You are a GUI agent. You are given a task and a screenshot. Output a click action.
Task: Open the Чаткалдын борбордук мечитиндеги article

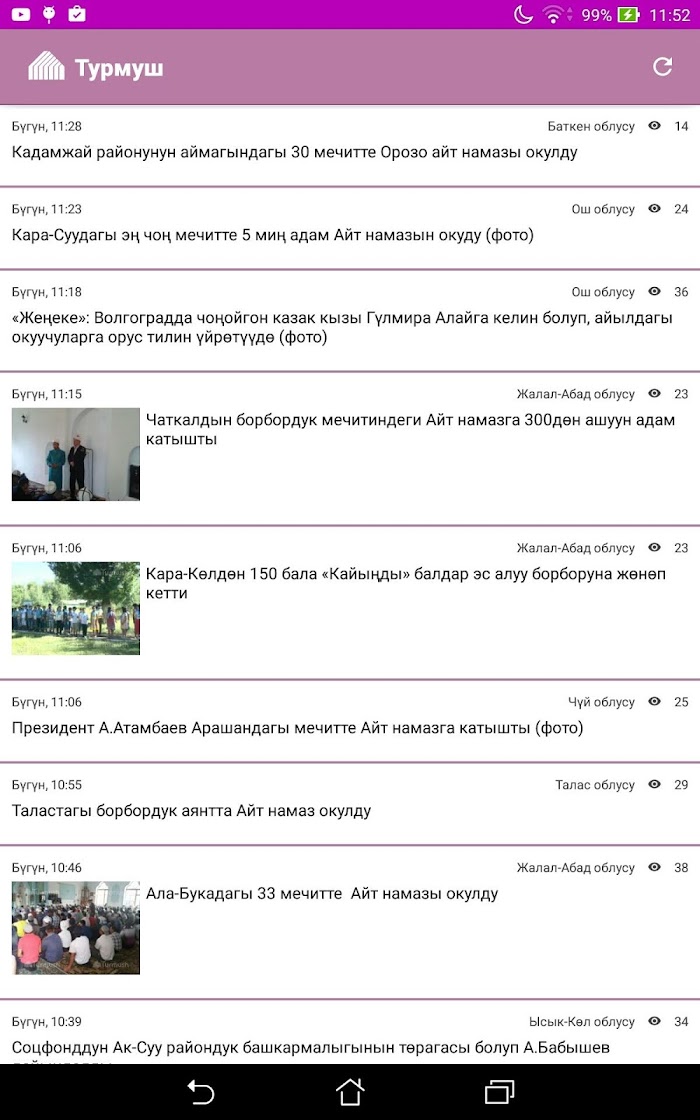coord(350,449)
